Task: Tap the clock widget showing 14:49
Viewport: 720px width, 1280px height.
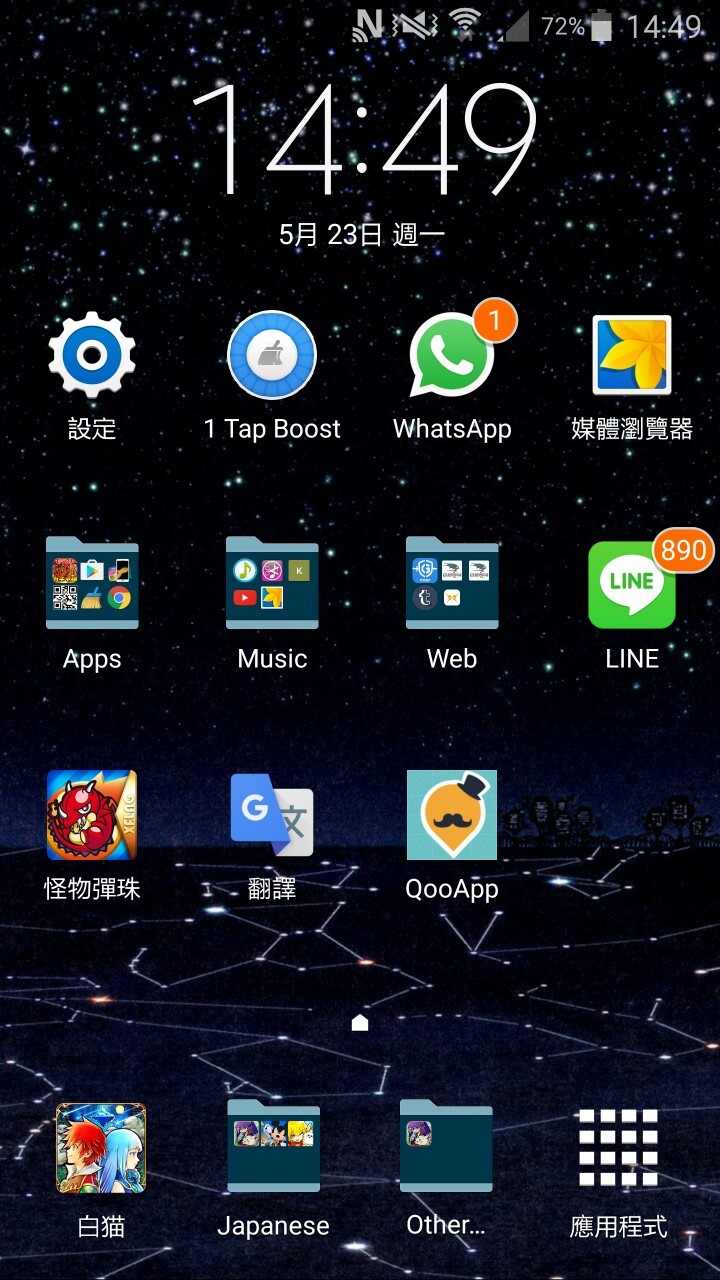Action: pyautogui.click(x=362, y=140)
